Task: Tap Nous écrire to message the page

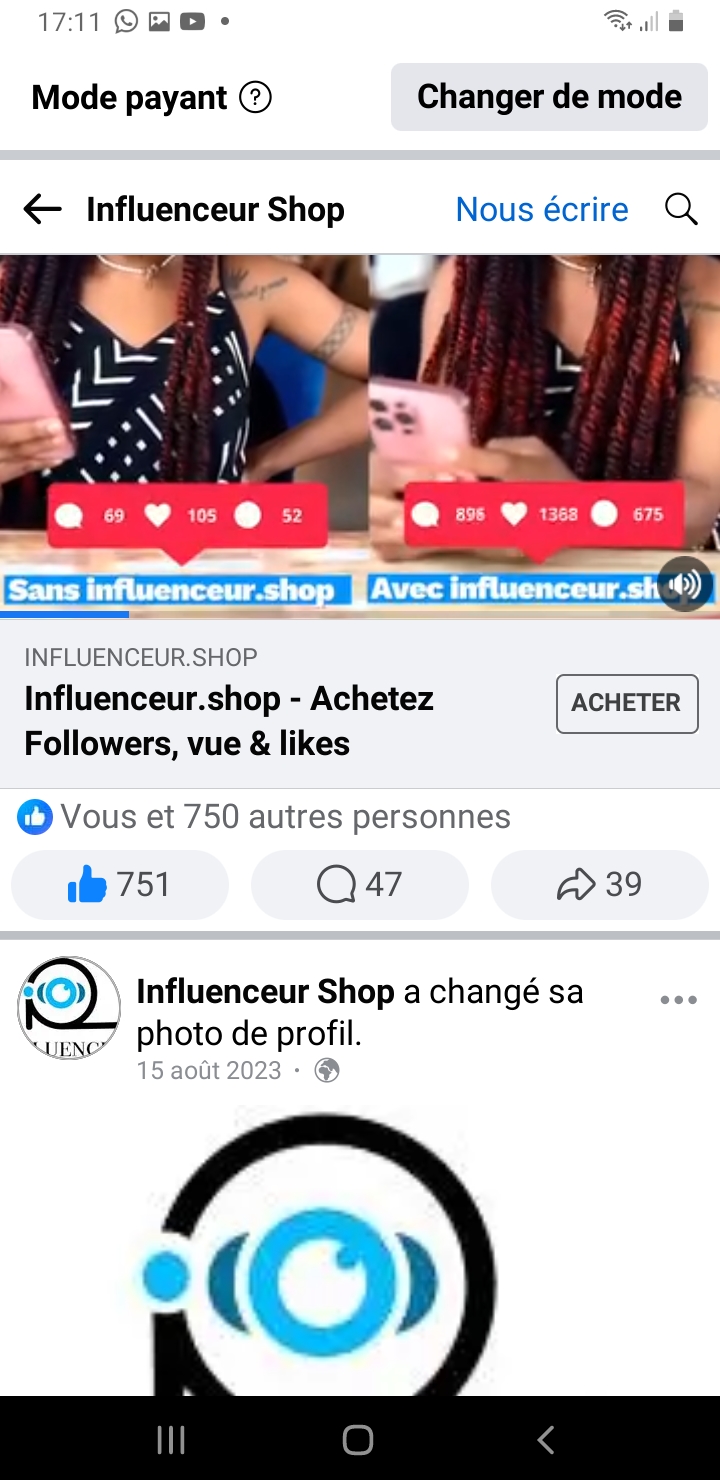Action: point(542,209)
